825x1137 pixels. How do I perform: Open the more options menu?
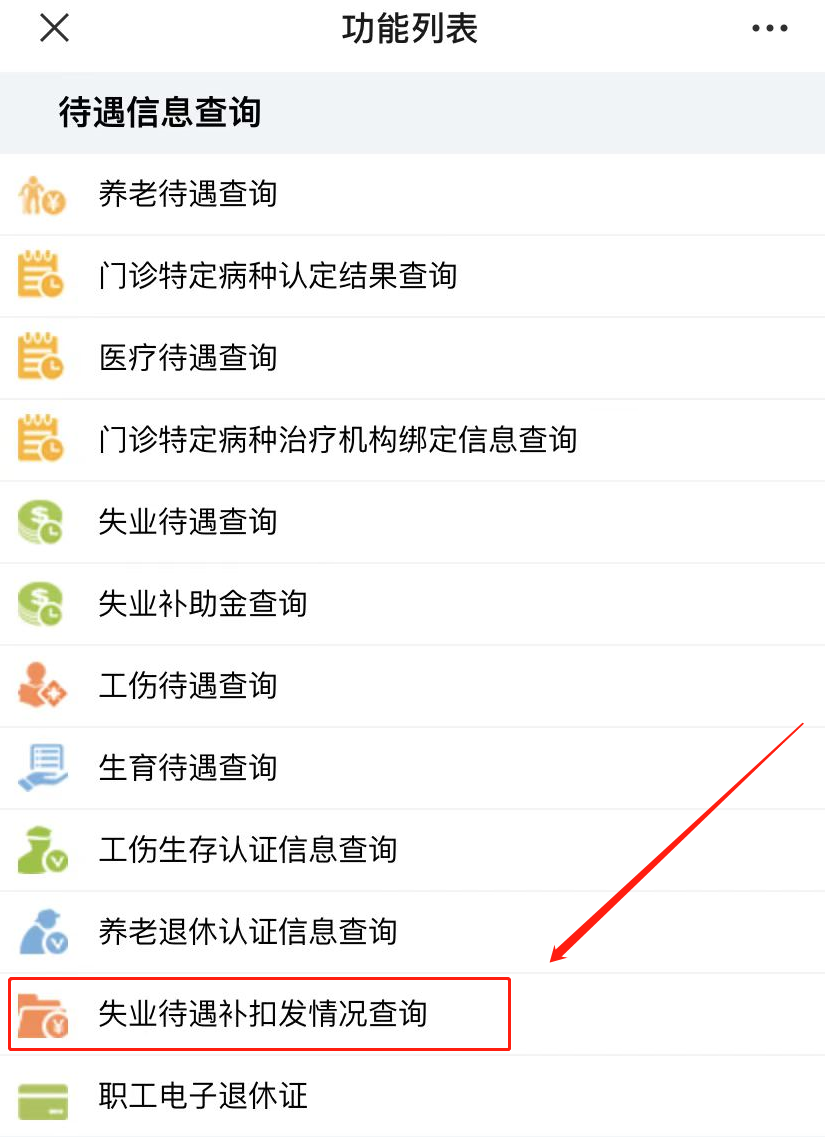(768, 28)
